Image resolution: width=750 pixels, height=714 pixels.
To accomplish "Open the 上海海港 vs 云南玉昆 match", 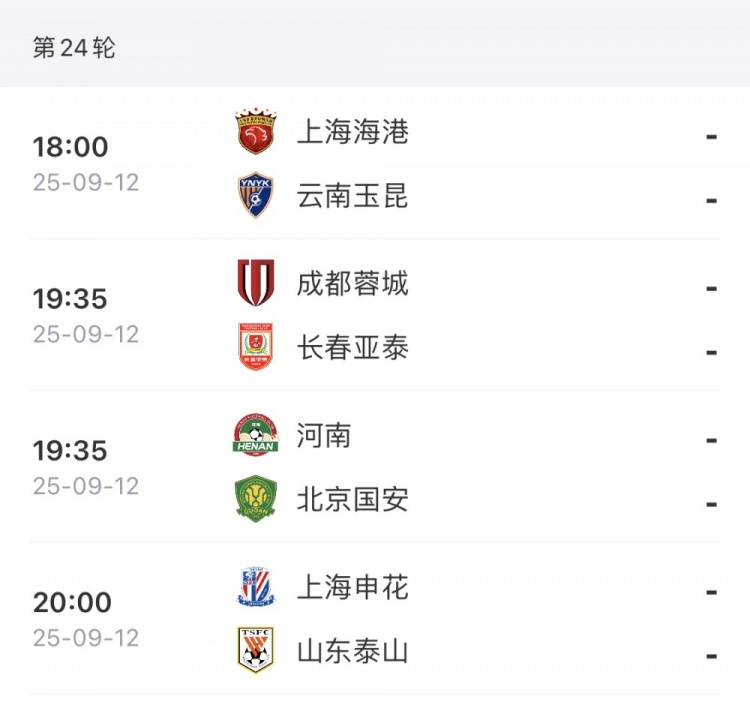I will pyautogui.click(x=374, y=164).
